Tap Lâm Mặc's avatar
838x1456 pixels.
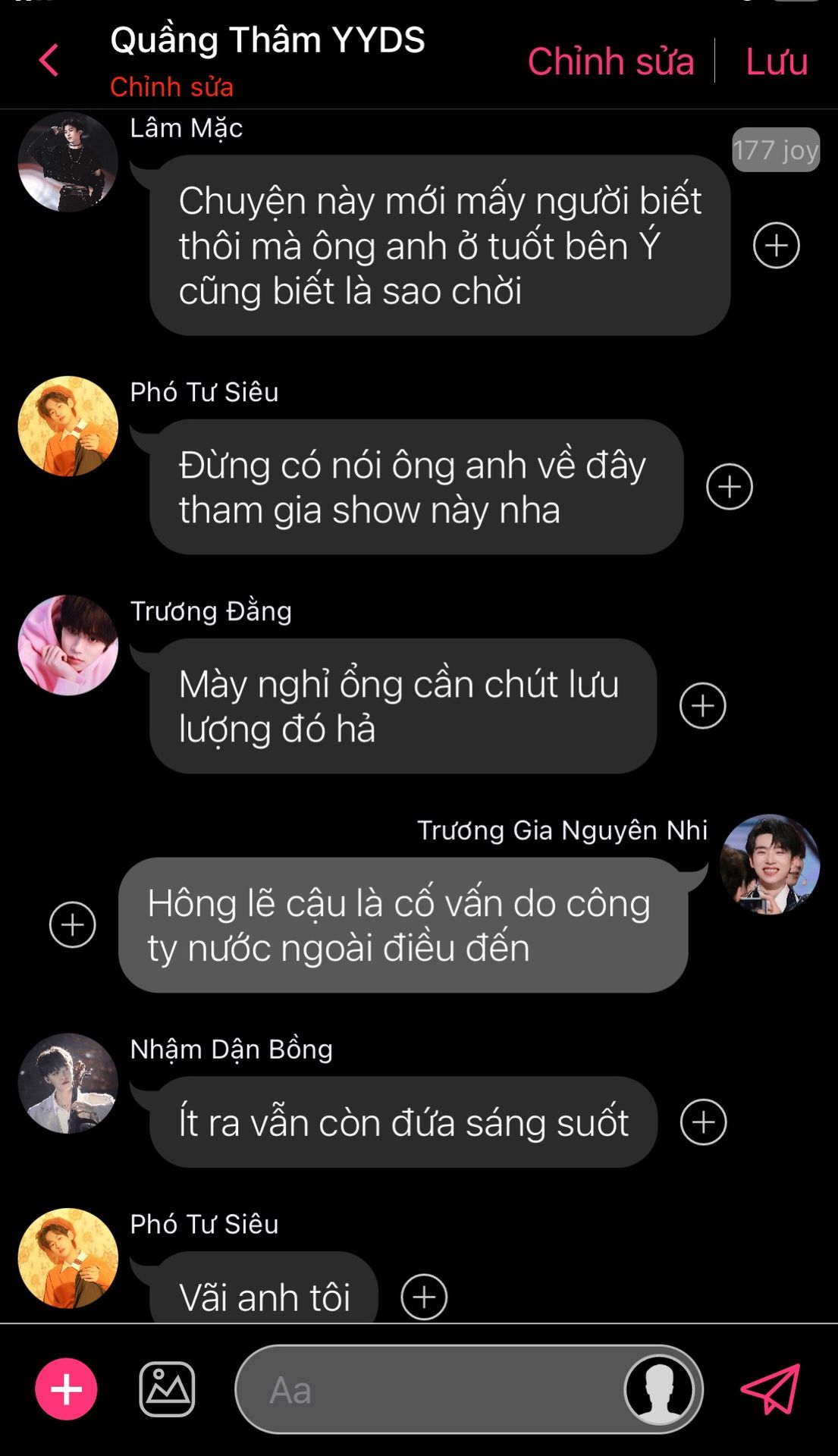pos(68,162)
